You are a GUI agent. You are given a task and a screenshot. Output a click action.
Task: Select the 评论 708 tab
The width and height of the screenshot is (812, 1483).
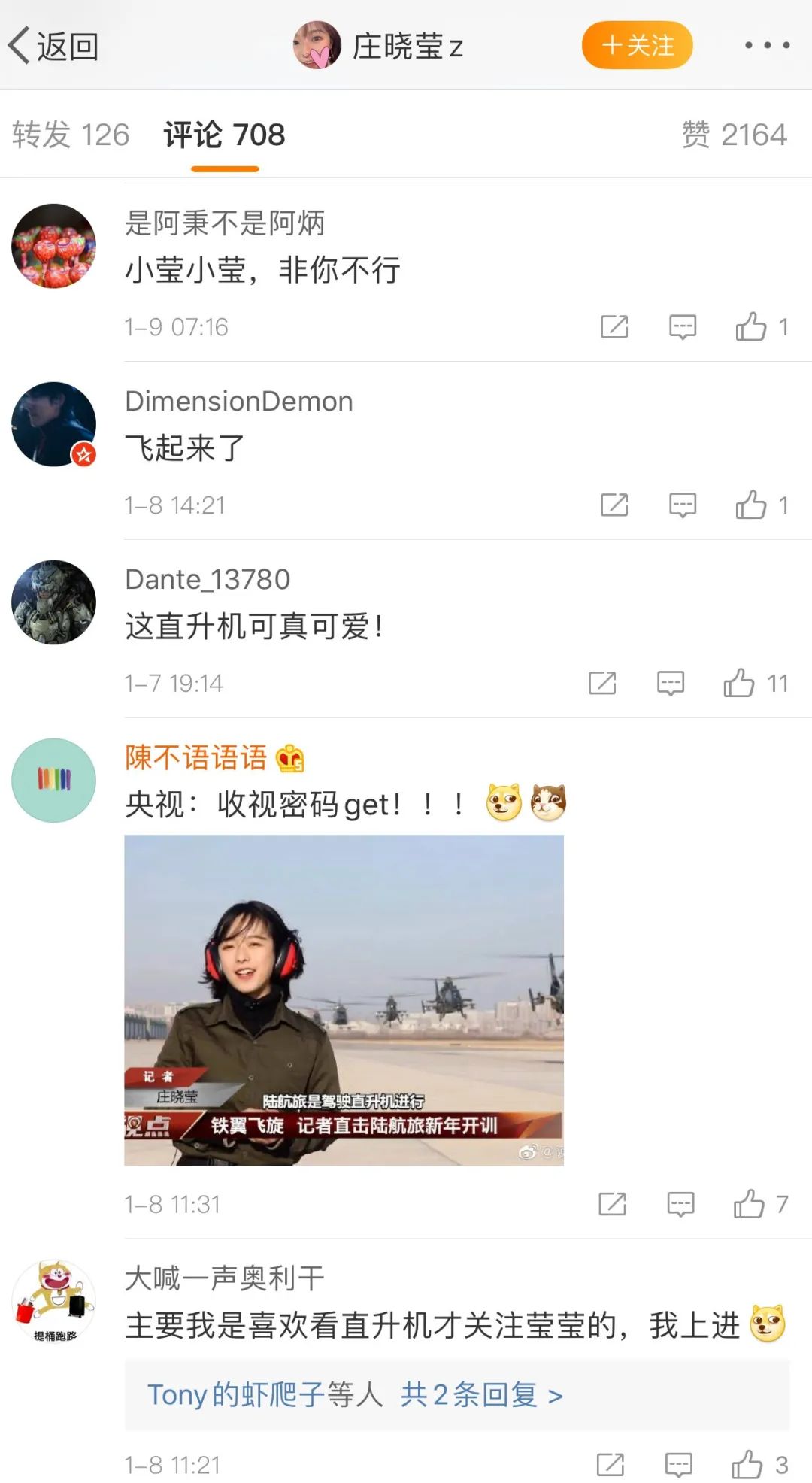coord(224,135)
